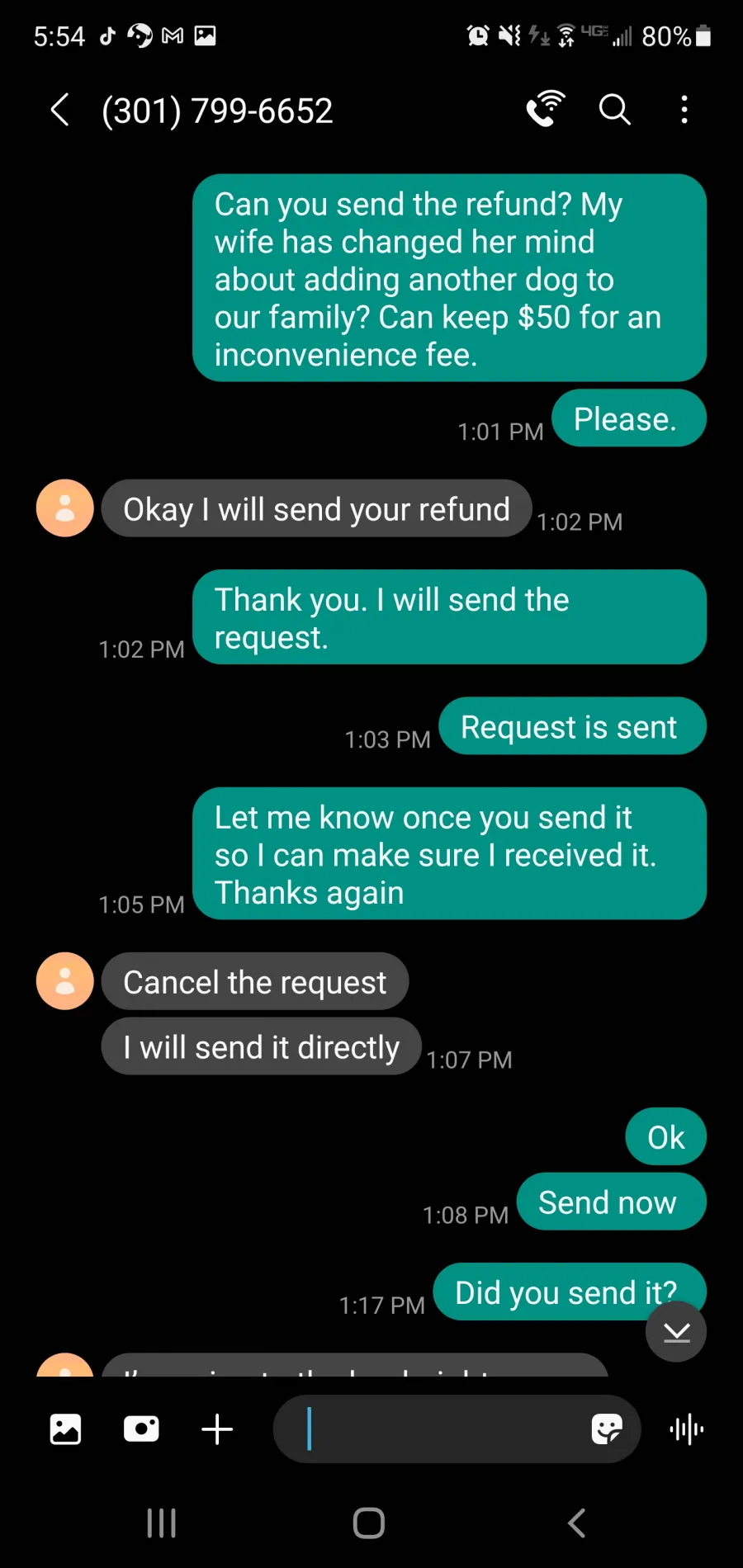Record a voice message

coord(687,1429)
